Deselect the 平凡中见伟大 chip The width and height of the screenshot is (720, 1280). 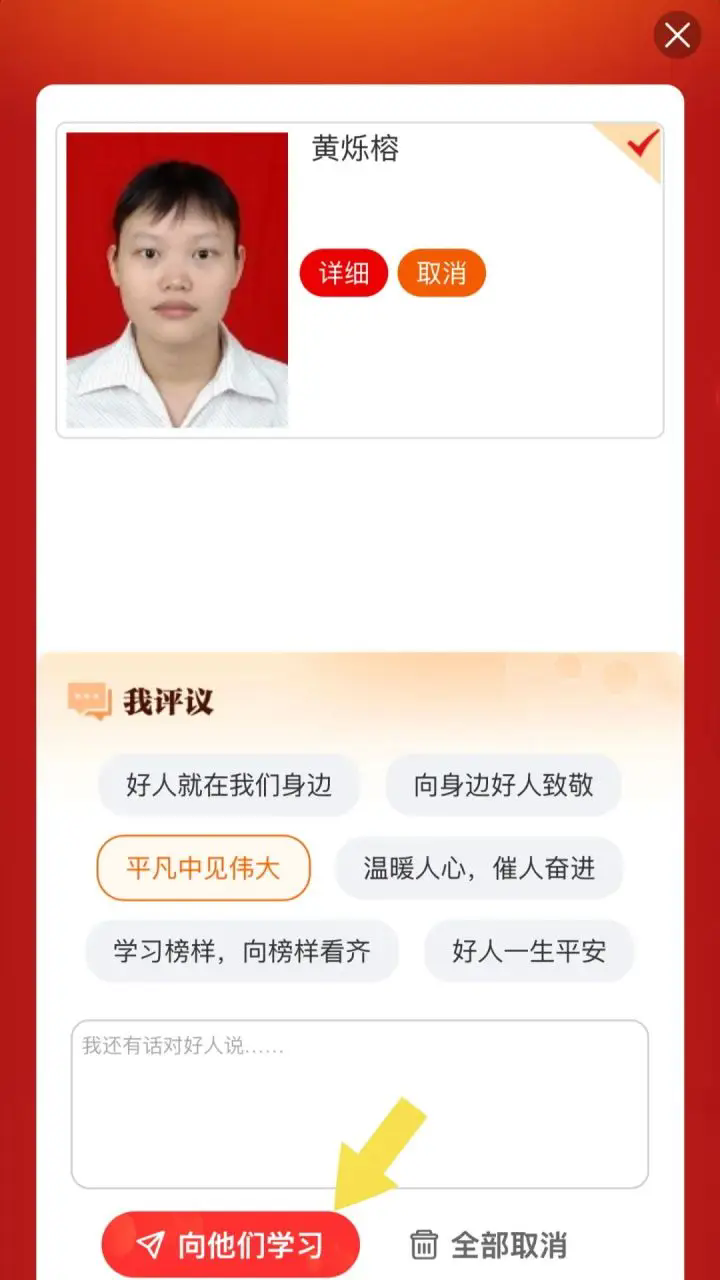coord(203,867)
